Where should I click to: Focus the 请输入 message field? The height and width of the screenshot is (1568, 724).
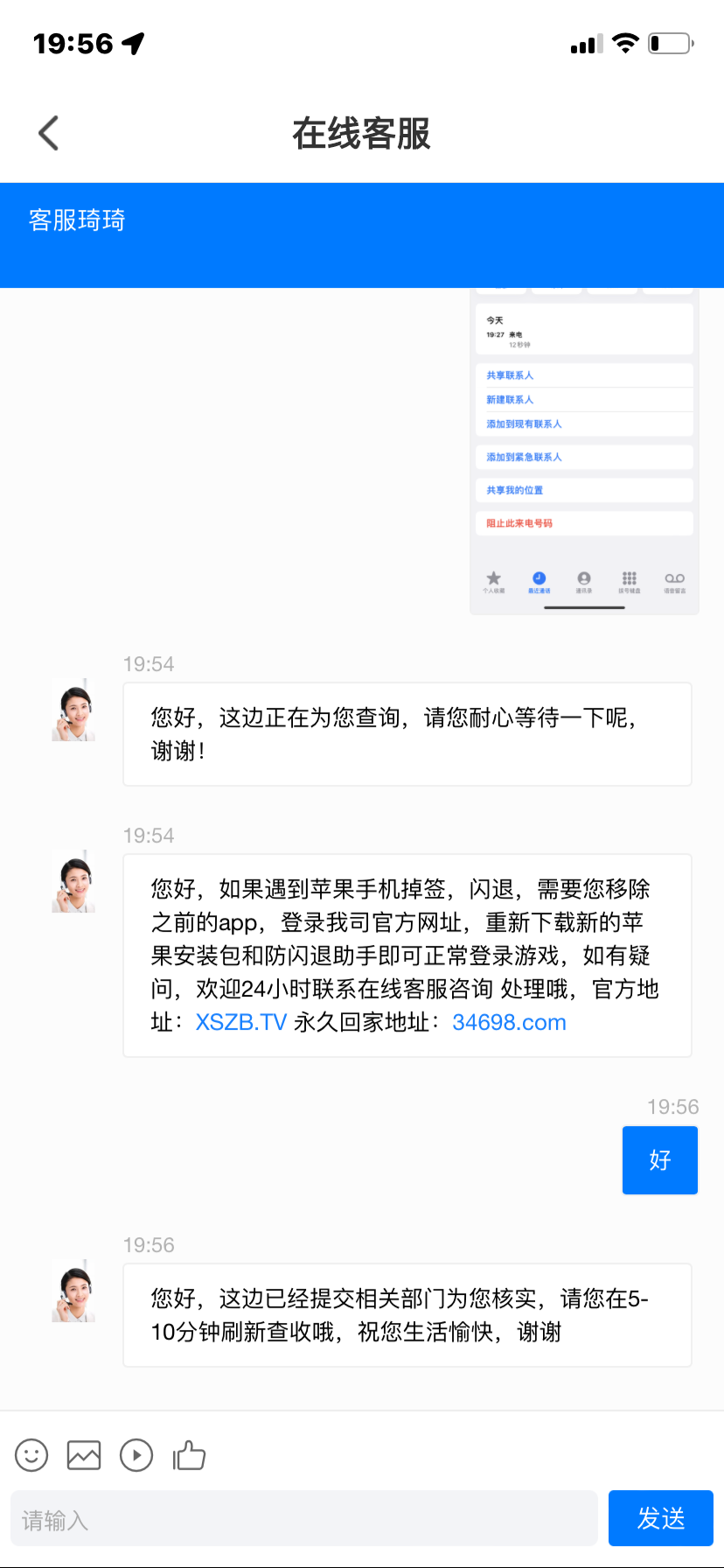(303, 1520)
